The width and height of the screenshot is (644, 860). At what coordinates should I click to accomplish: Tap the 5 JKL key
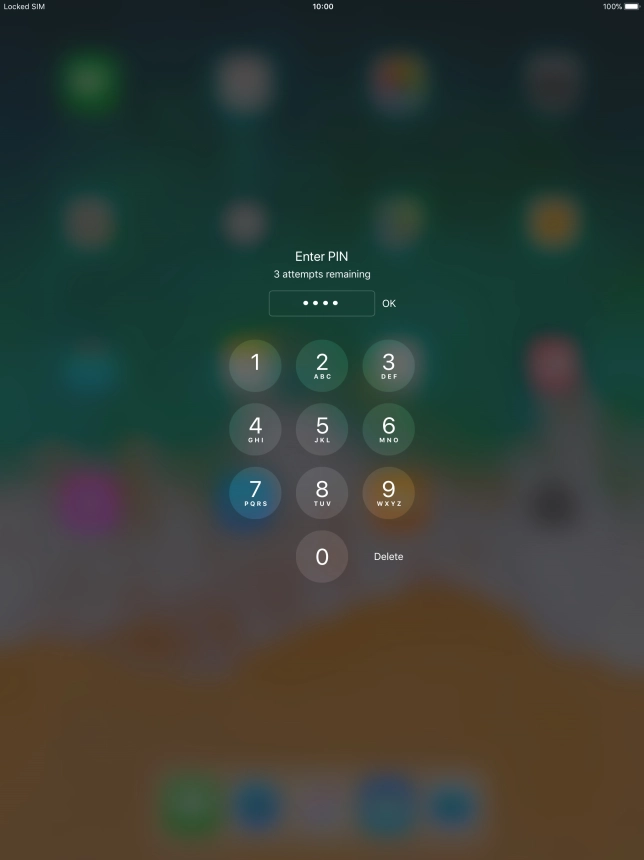click(x=322, y=429)
